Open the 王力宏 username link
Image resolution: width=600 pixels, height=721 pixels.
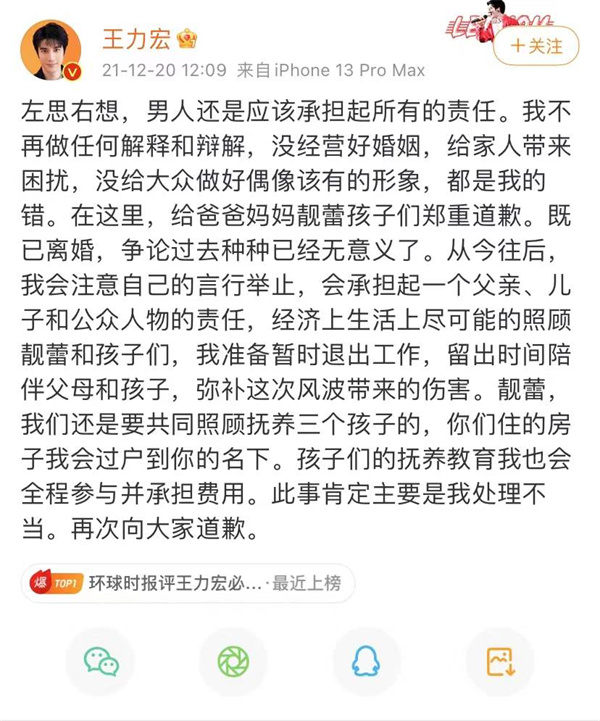[137, 38]
